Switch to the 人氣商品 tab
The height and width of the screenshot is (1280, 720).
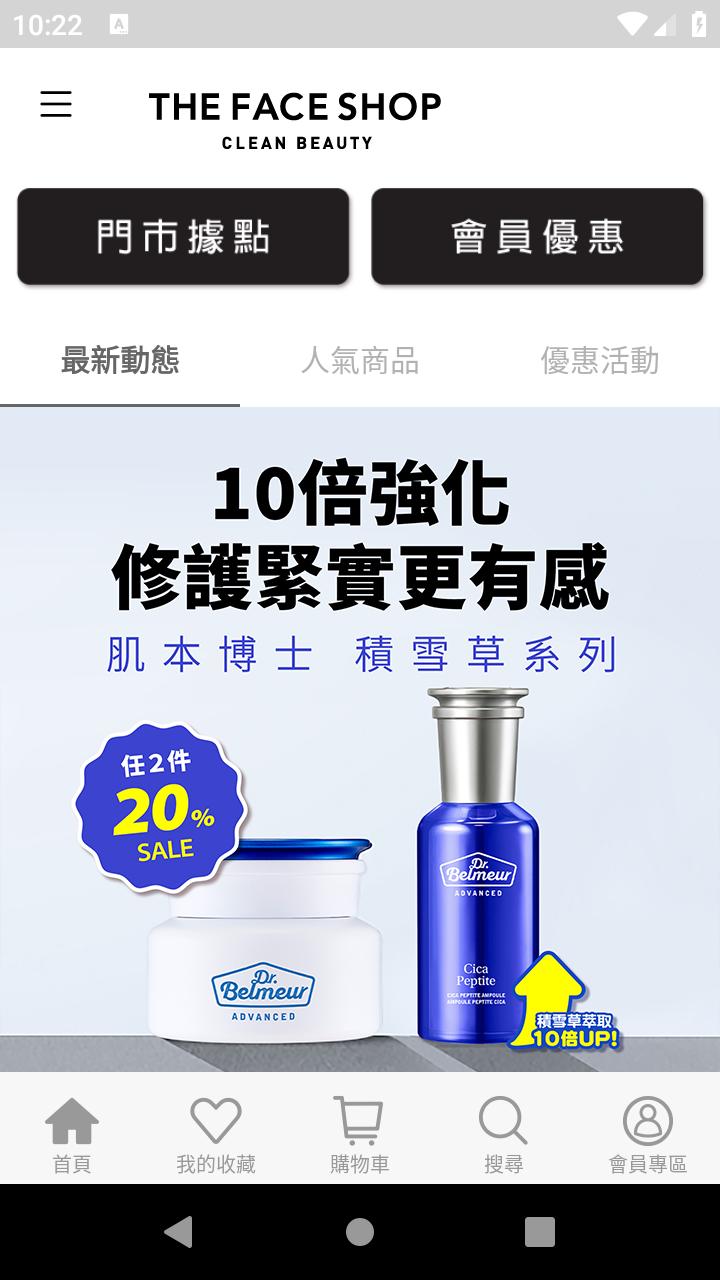click(360, 361)
